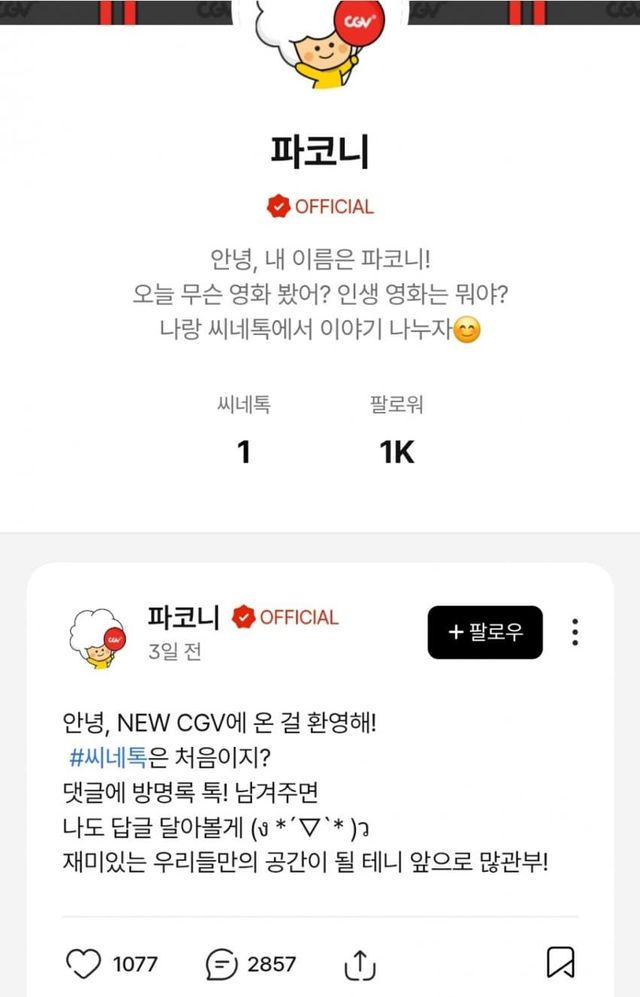Like 파코니's post with the heart icon

84,963
